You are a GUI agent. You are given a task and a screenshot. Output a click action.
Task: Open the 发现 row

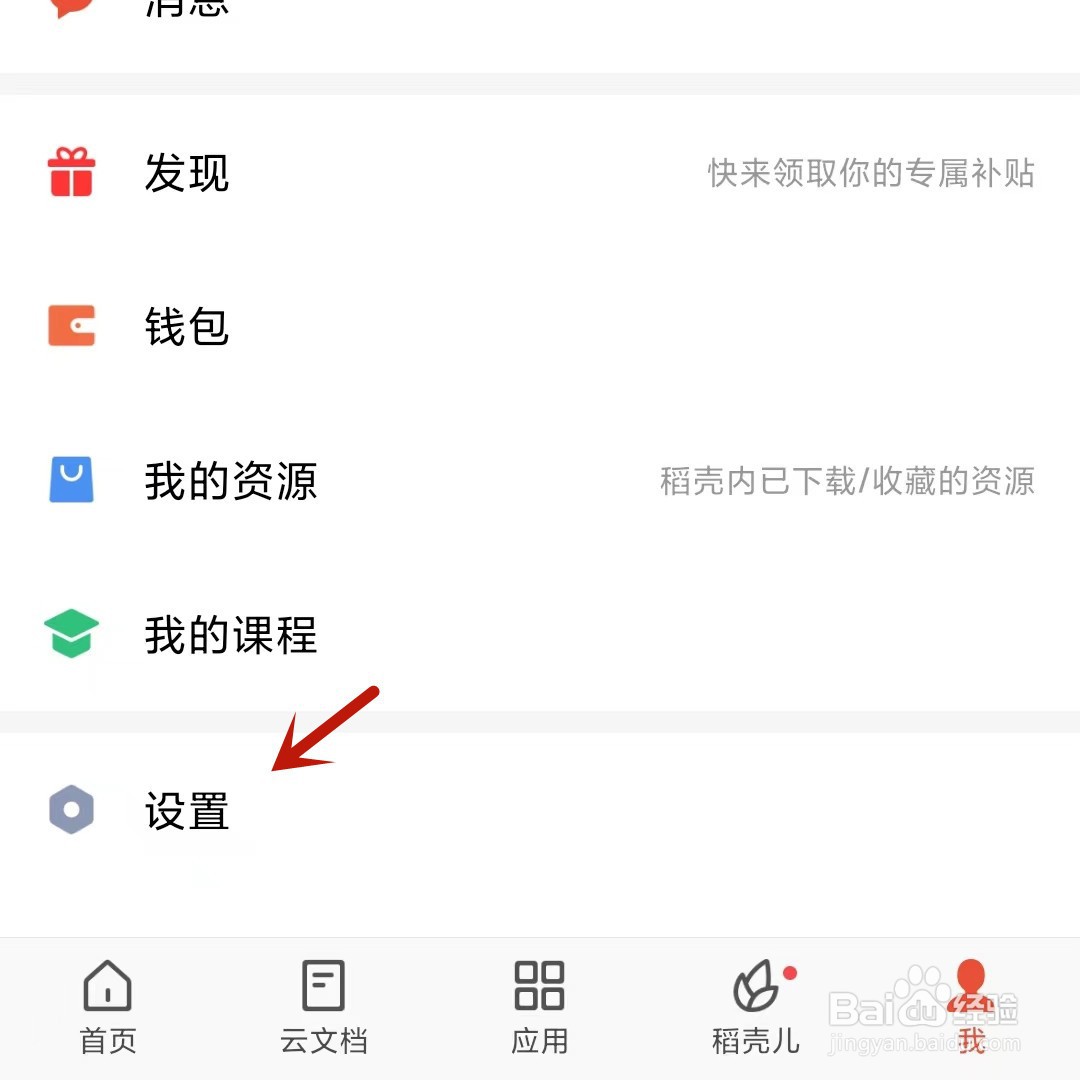540,172
